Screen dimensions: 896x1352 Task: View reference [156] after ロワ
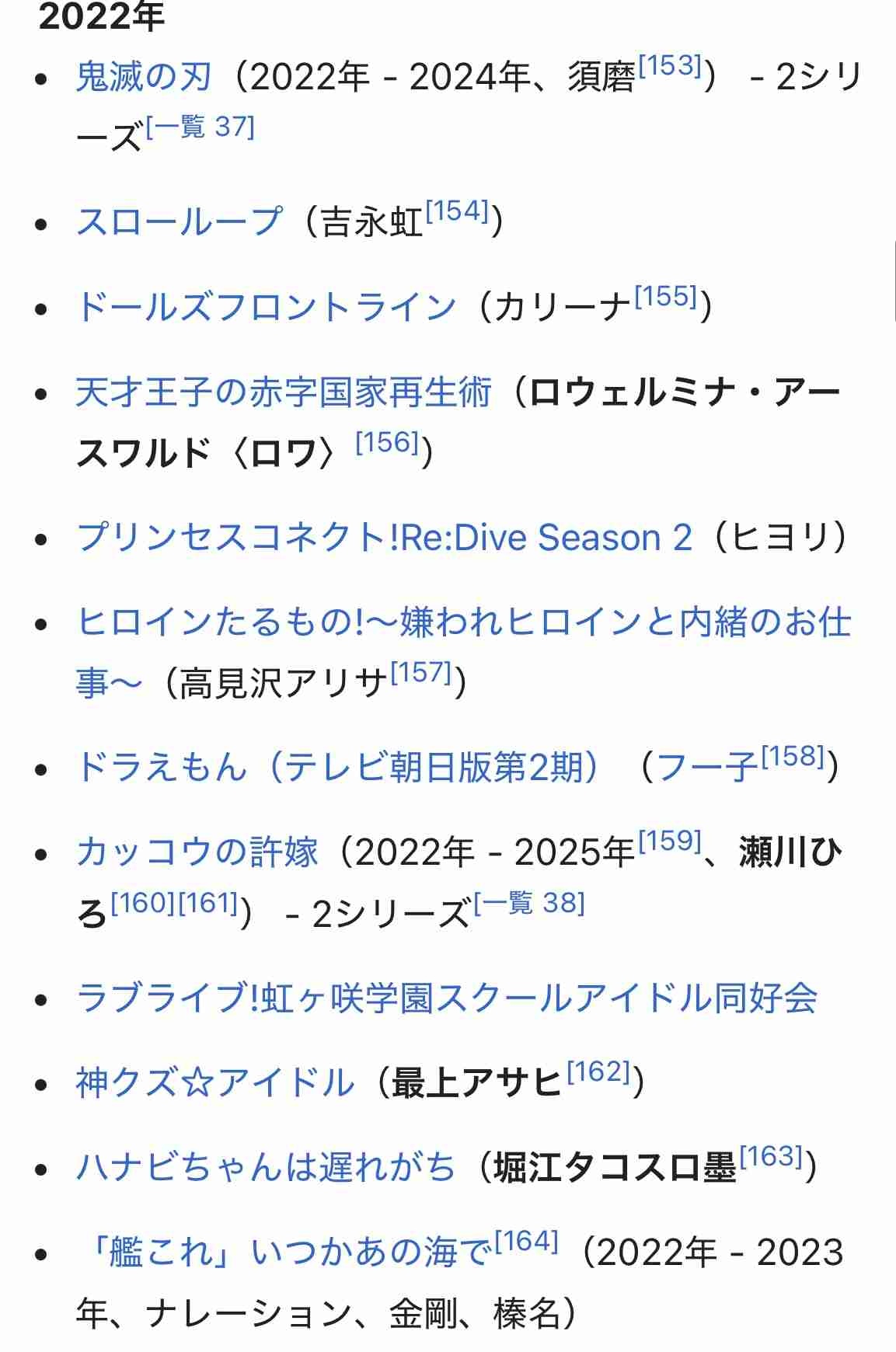[387, 443]
